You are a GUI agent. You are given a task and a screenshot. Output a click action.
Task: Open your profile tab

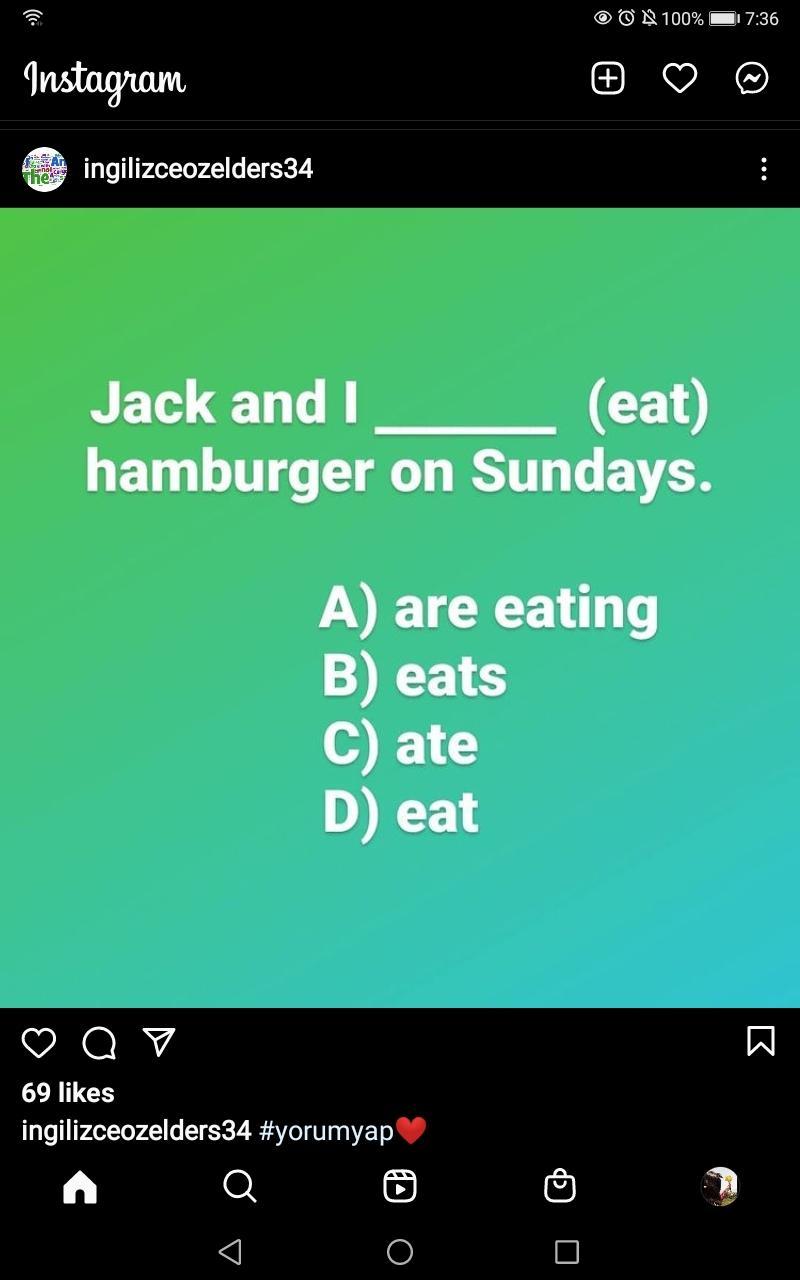pyautogui.click(x=720, y=1187)
